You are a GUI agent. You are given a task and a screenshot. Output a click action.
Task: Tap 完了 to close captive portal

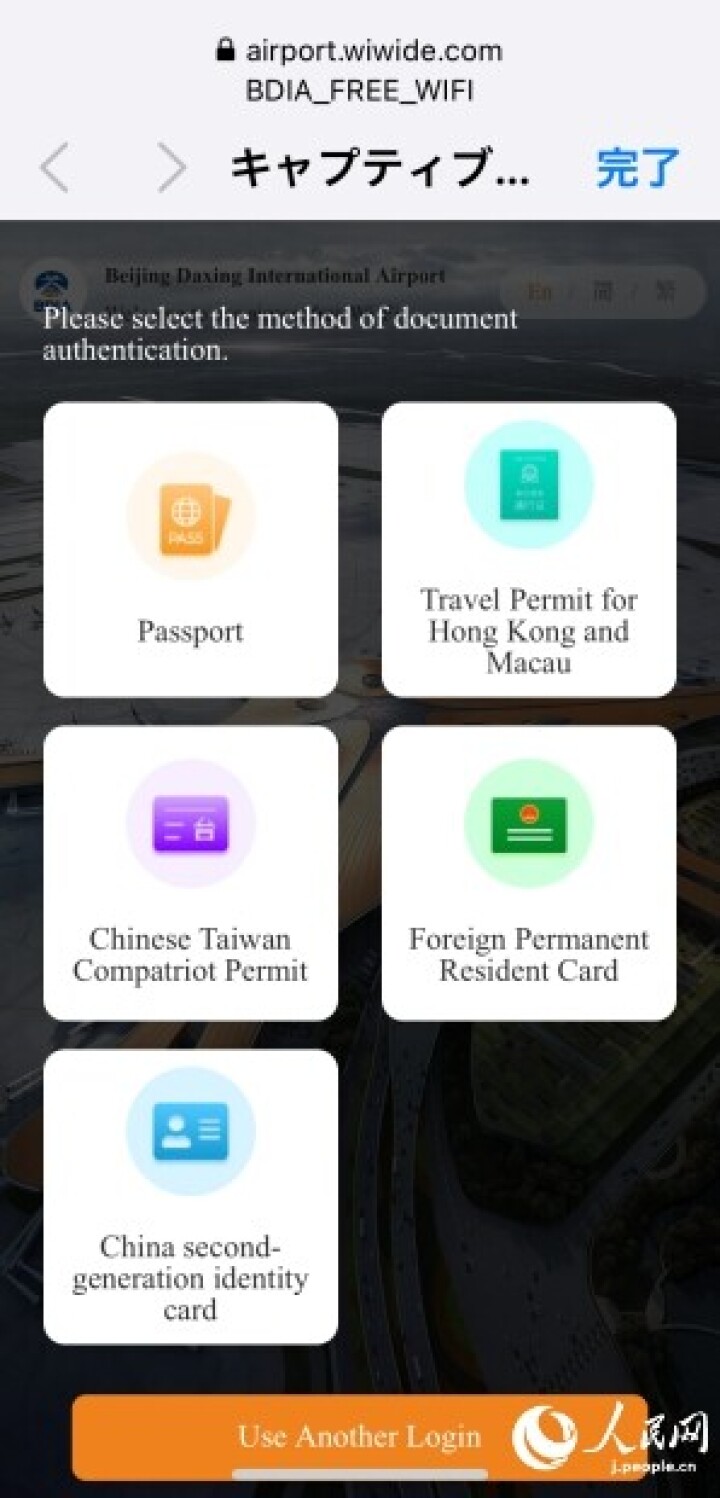(638, 168)
